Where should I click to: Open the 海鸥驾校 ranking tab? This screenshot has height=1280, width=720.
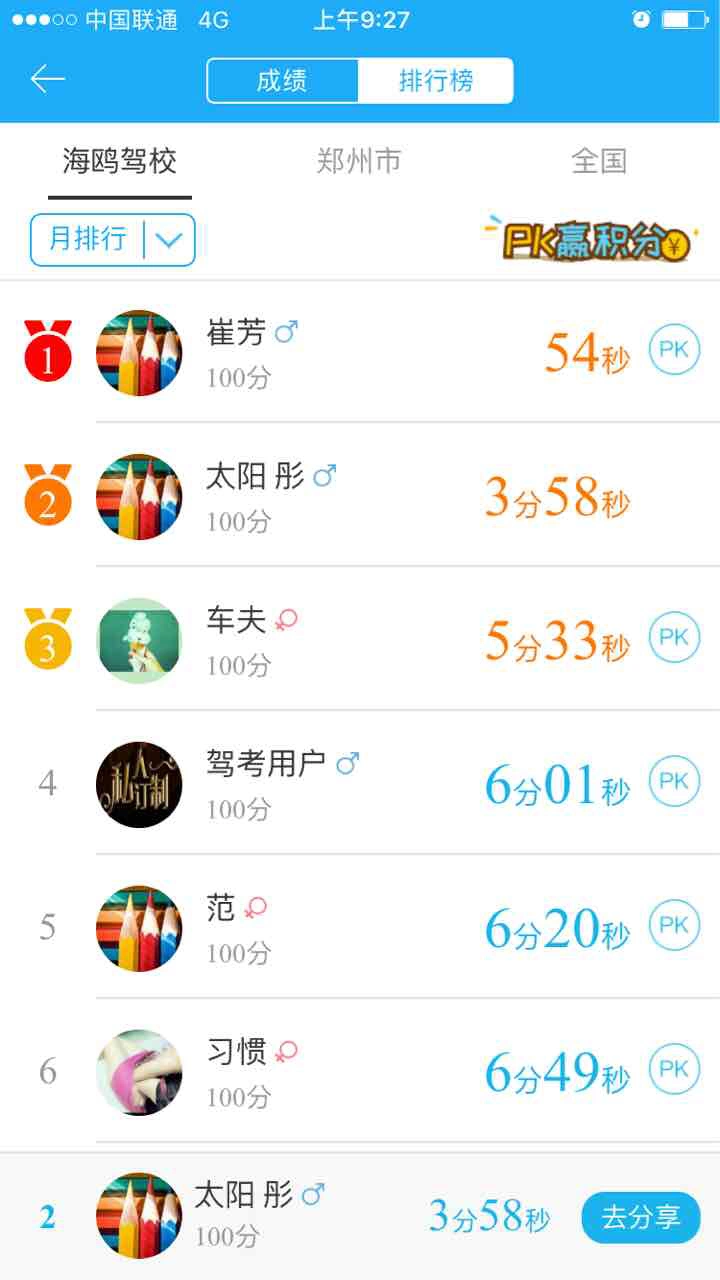120,161
